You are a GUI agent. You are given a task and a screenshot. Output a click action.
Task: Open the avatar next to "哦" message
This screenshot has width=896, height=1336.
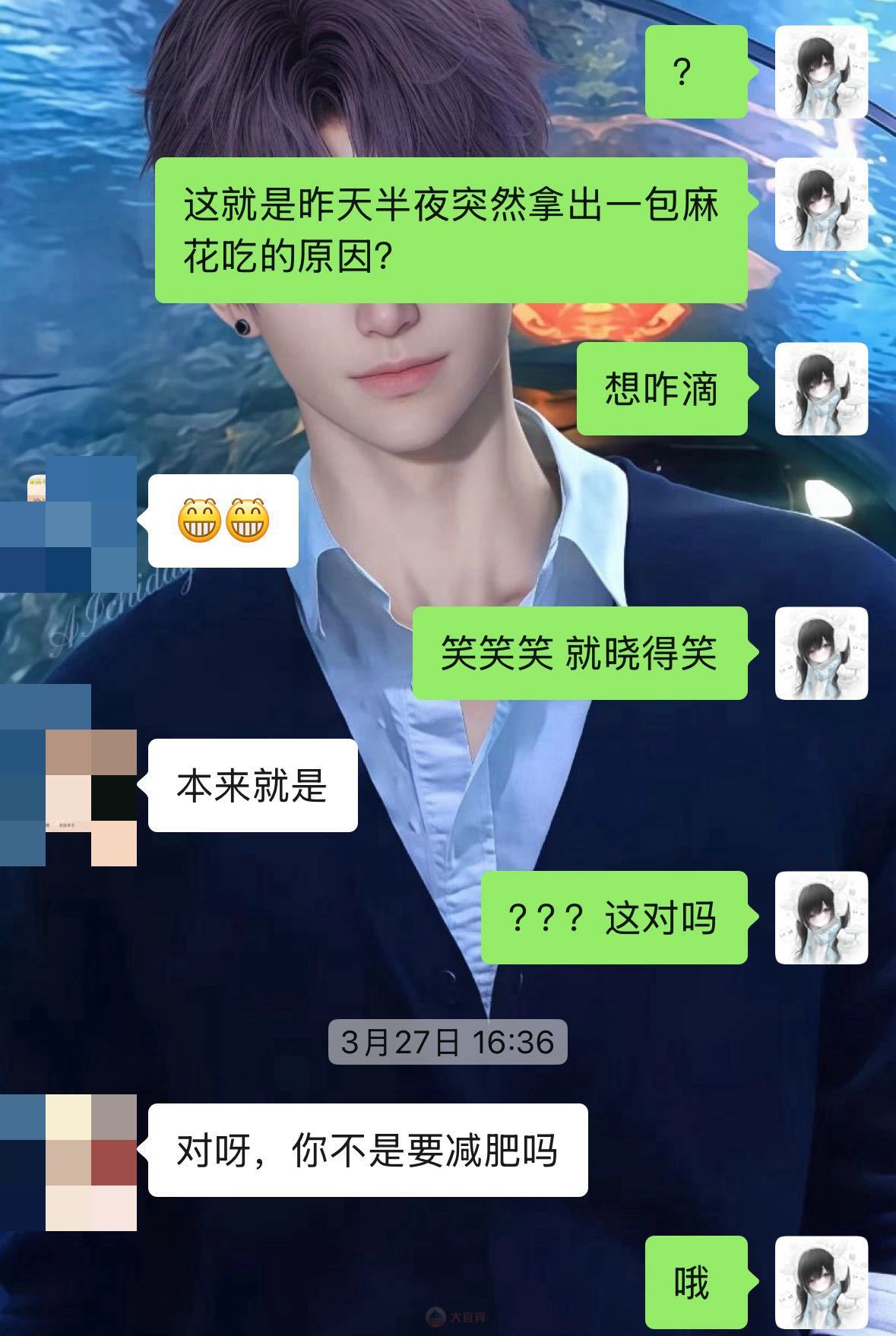point(821,1283)
